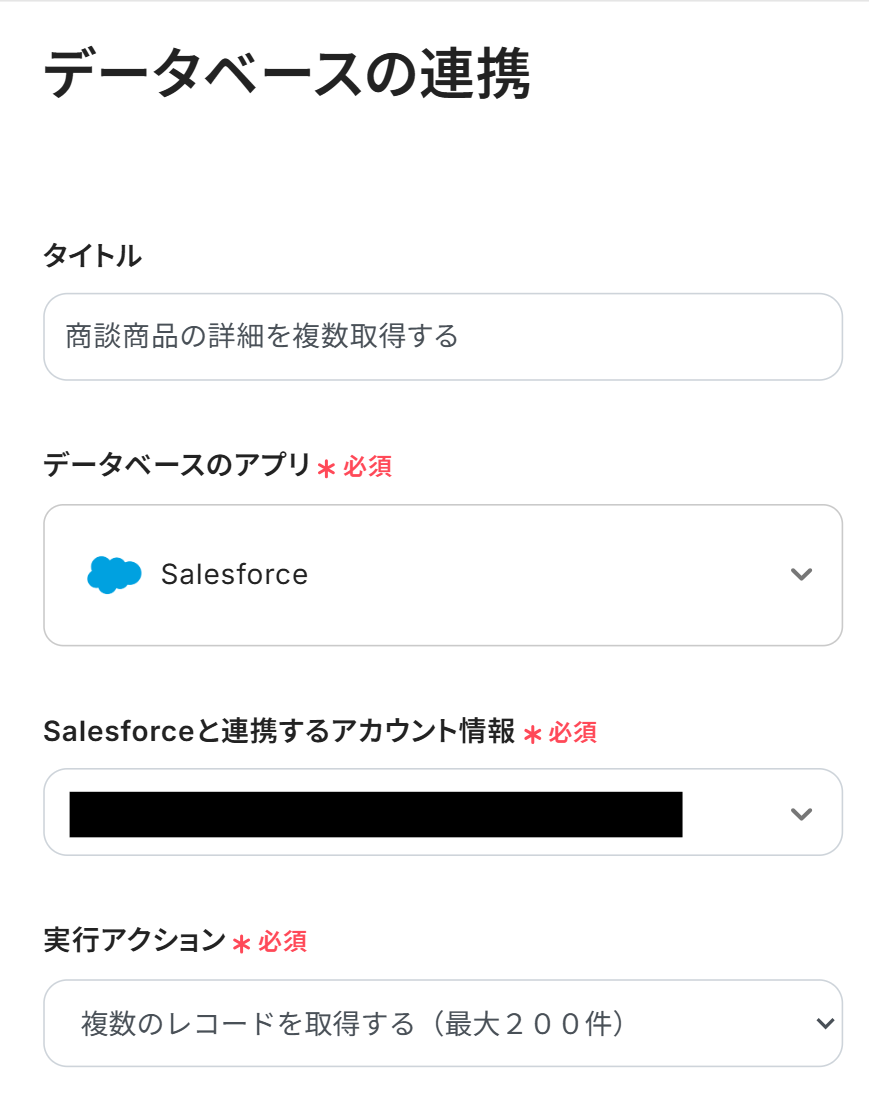This screenshot has height=1113, width=869.
Task: Click the asterisk icon next to データベースのアプリ
Action: (x=324, y=465)
